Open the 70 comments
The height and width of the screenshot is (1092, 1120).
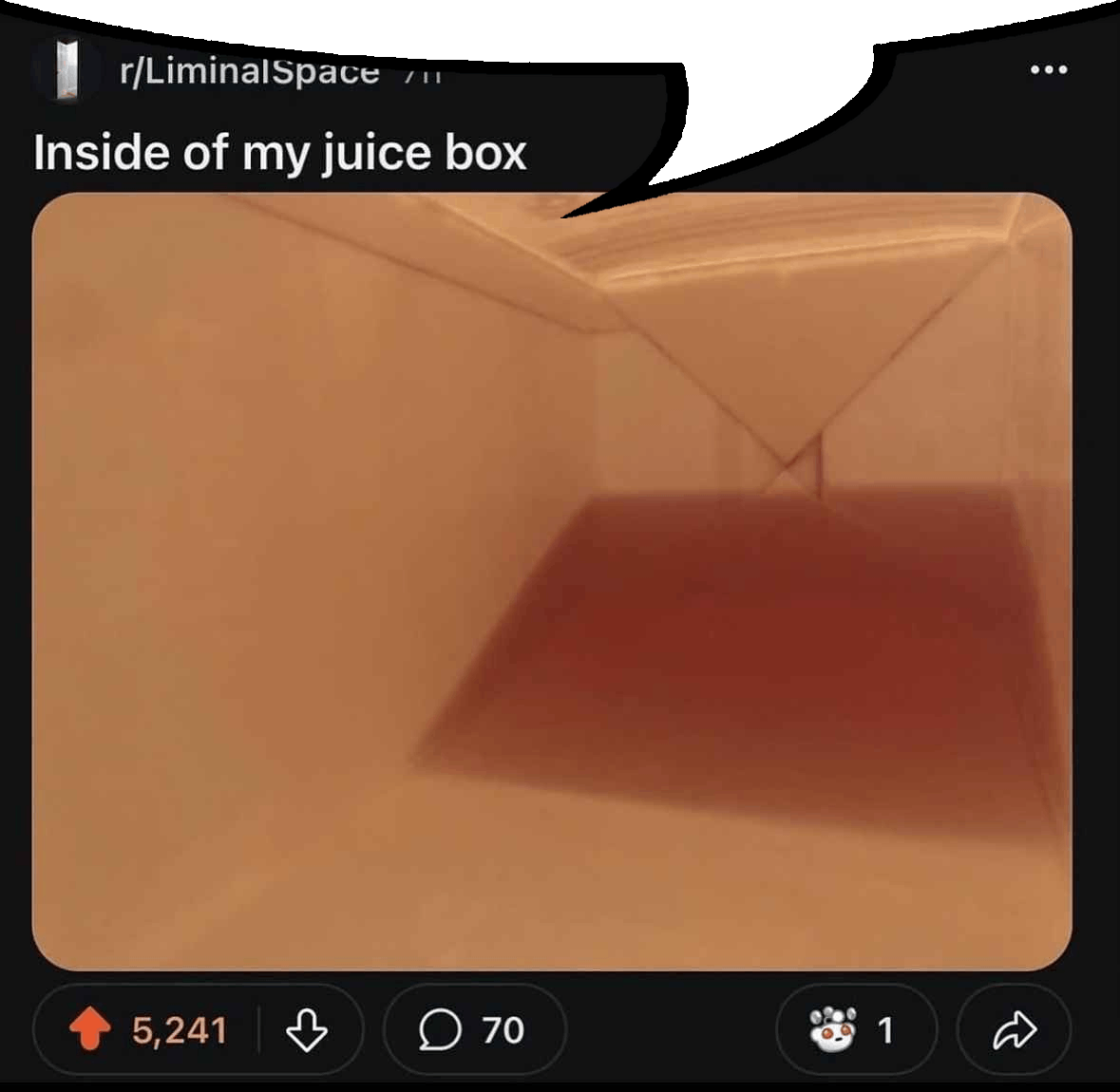473,1030
